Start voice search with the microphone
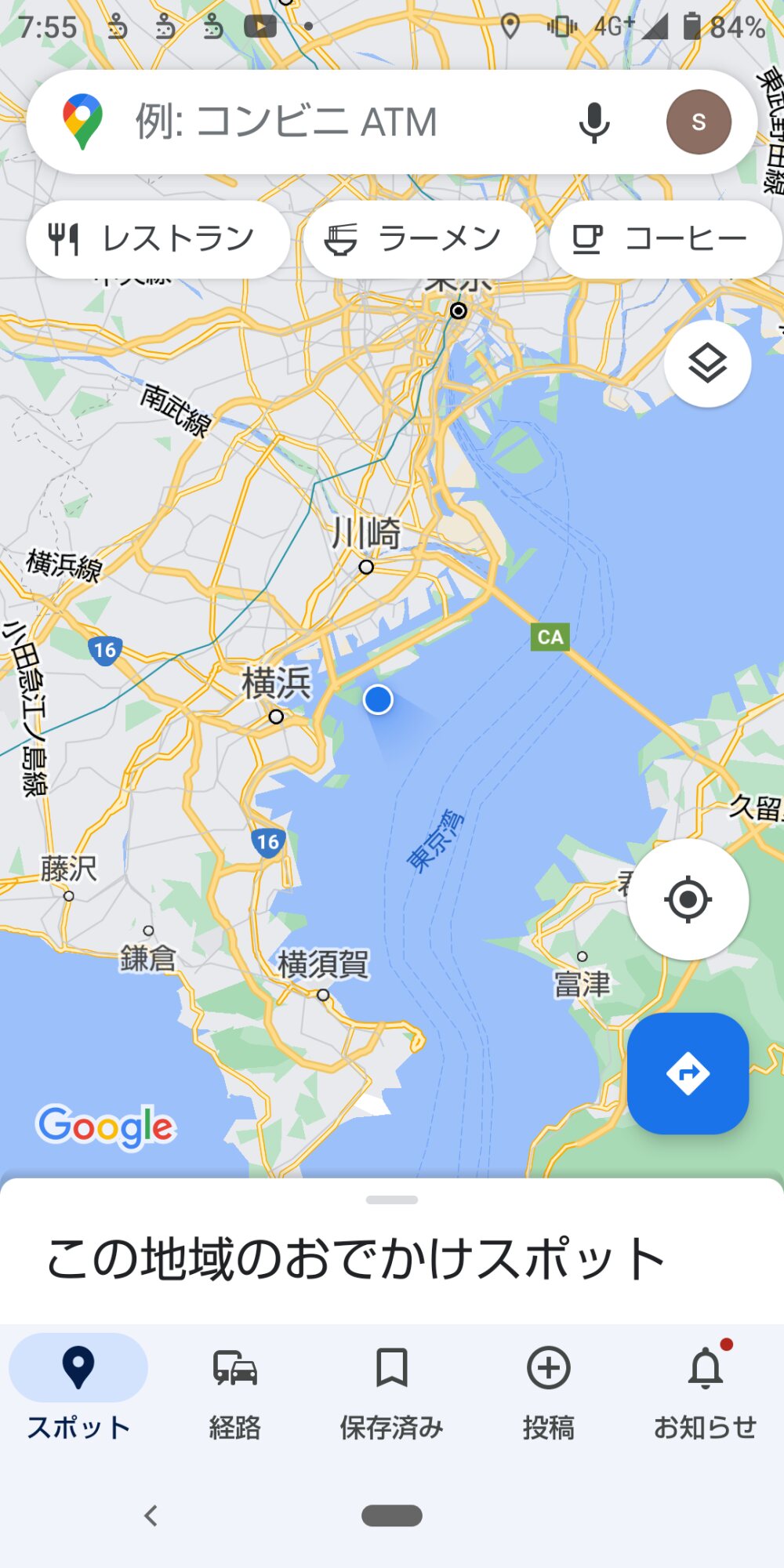 tap(593, 122)
